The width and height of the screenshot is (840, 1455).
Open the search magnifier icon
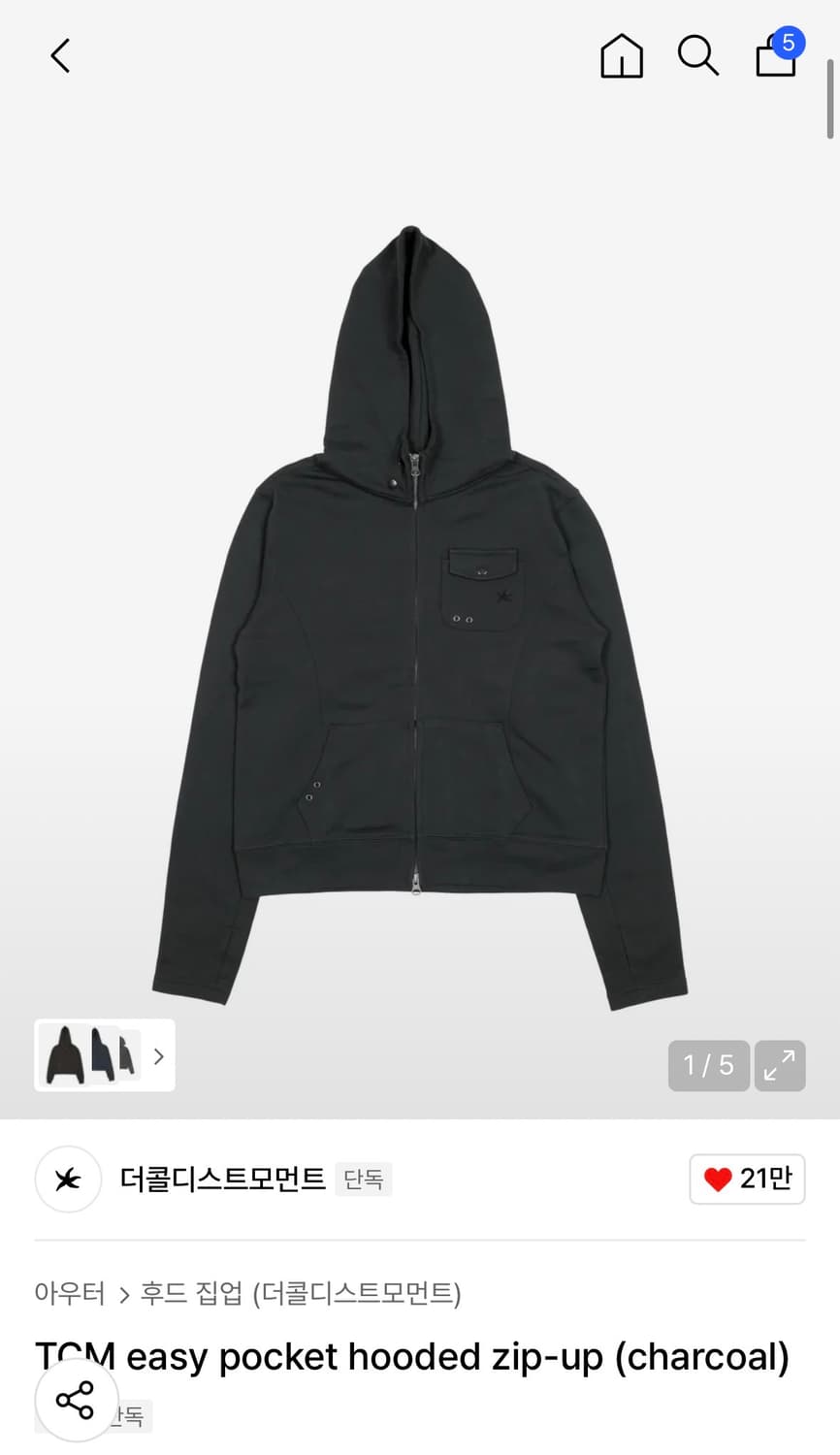697,55
